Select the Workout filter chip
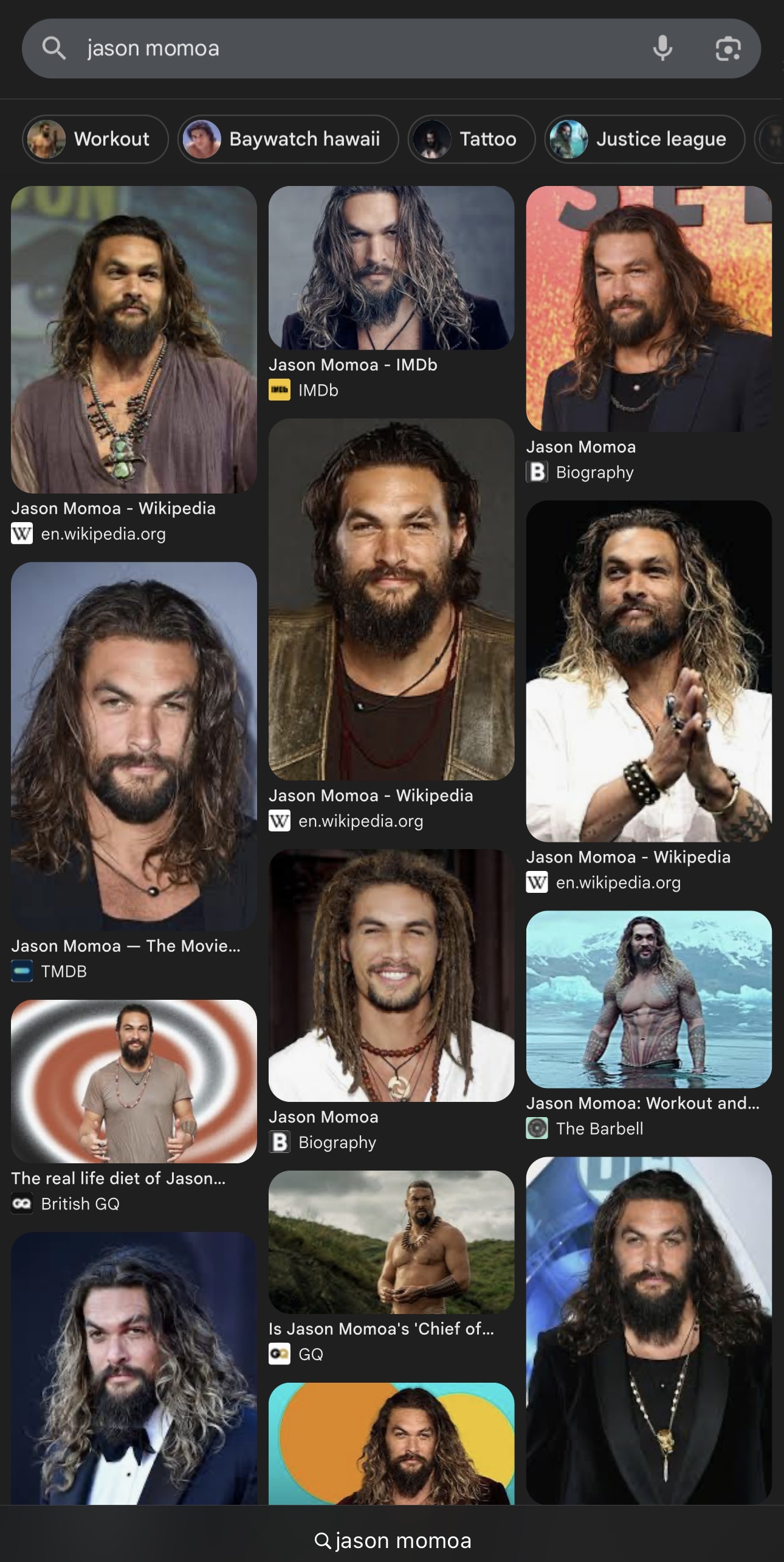 click(95, 139)
